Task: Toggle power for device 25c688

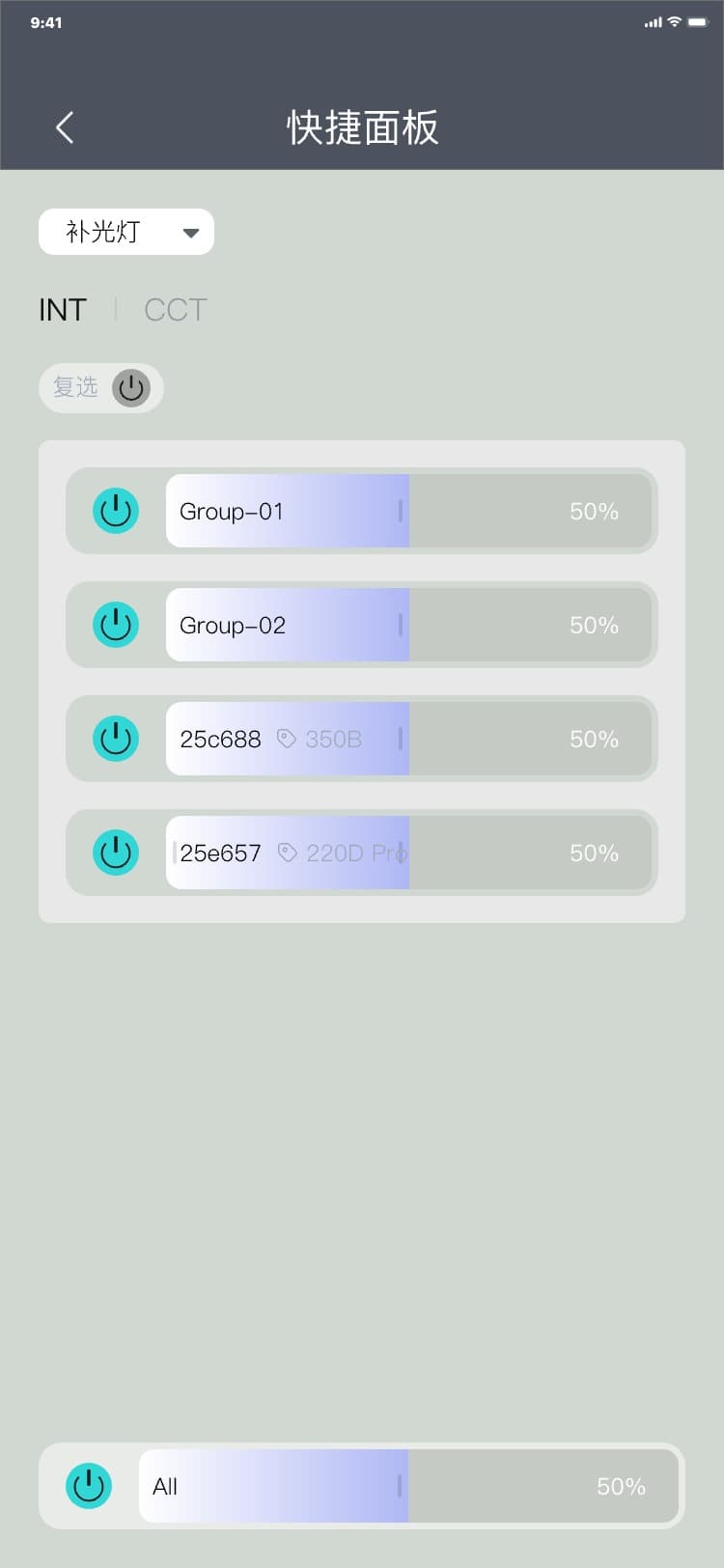Action: pyautogui.click(x=116, y=739)
